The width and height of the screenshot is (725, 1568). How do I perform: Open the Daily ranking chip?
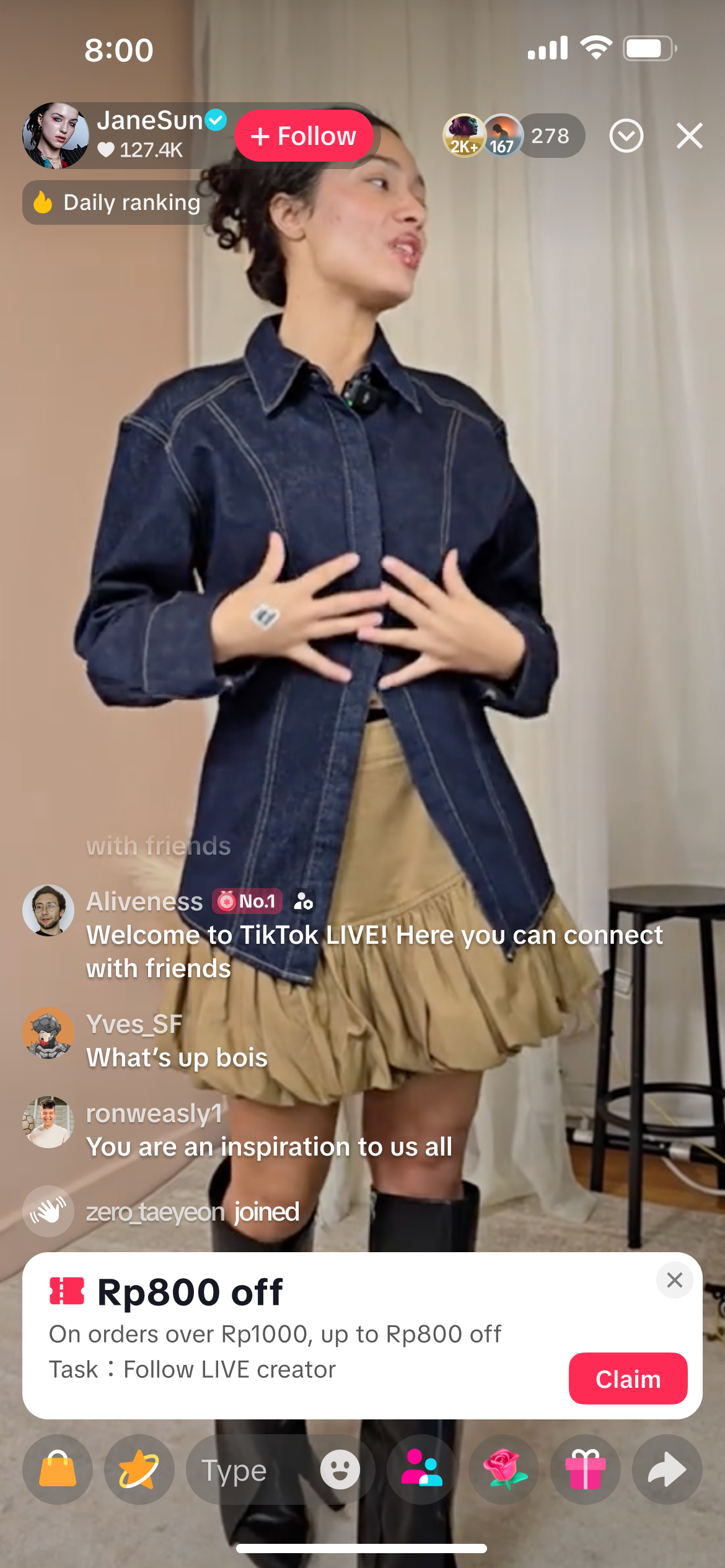(x=118, y=203)
